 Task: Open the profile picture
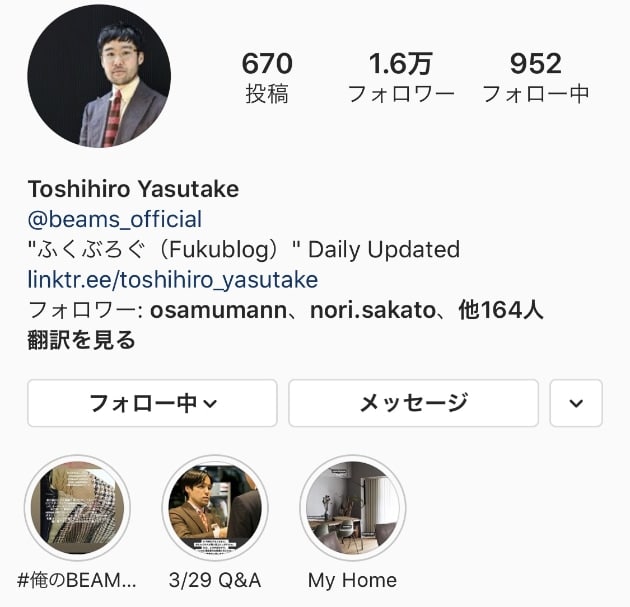98,77
